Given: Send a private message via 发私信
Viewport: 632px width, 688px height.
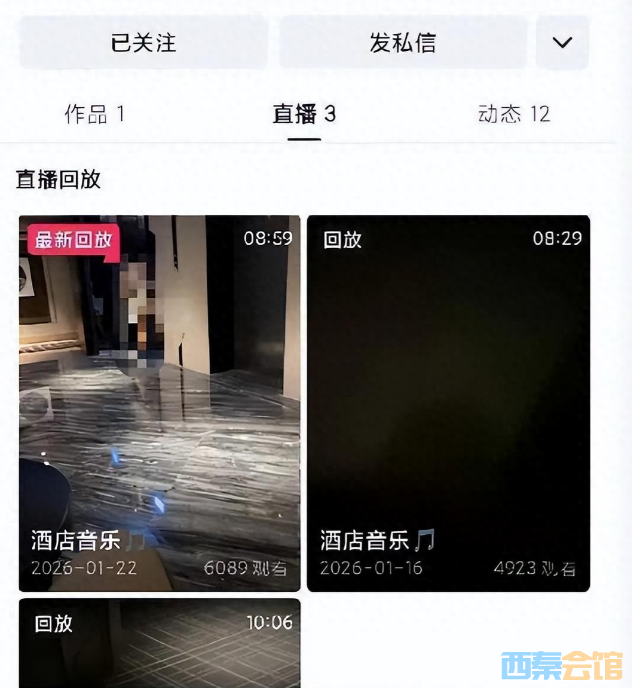Looking at the screenshot, I should pyautogui.click(x=402, y=43).
